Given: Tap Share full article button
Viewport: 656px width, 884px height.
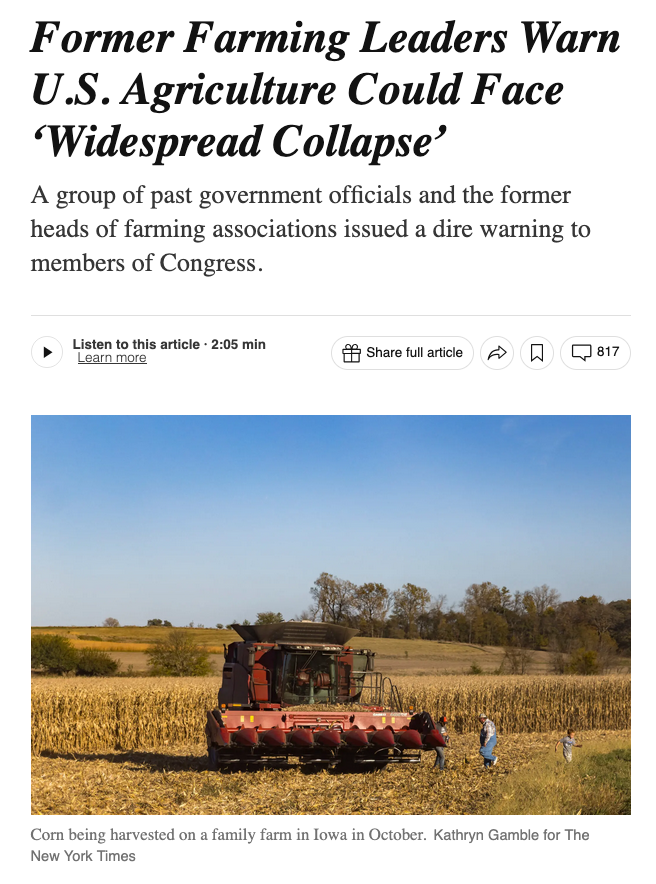Looking at the screenshot, I should tap(402, 352).
